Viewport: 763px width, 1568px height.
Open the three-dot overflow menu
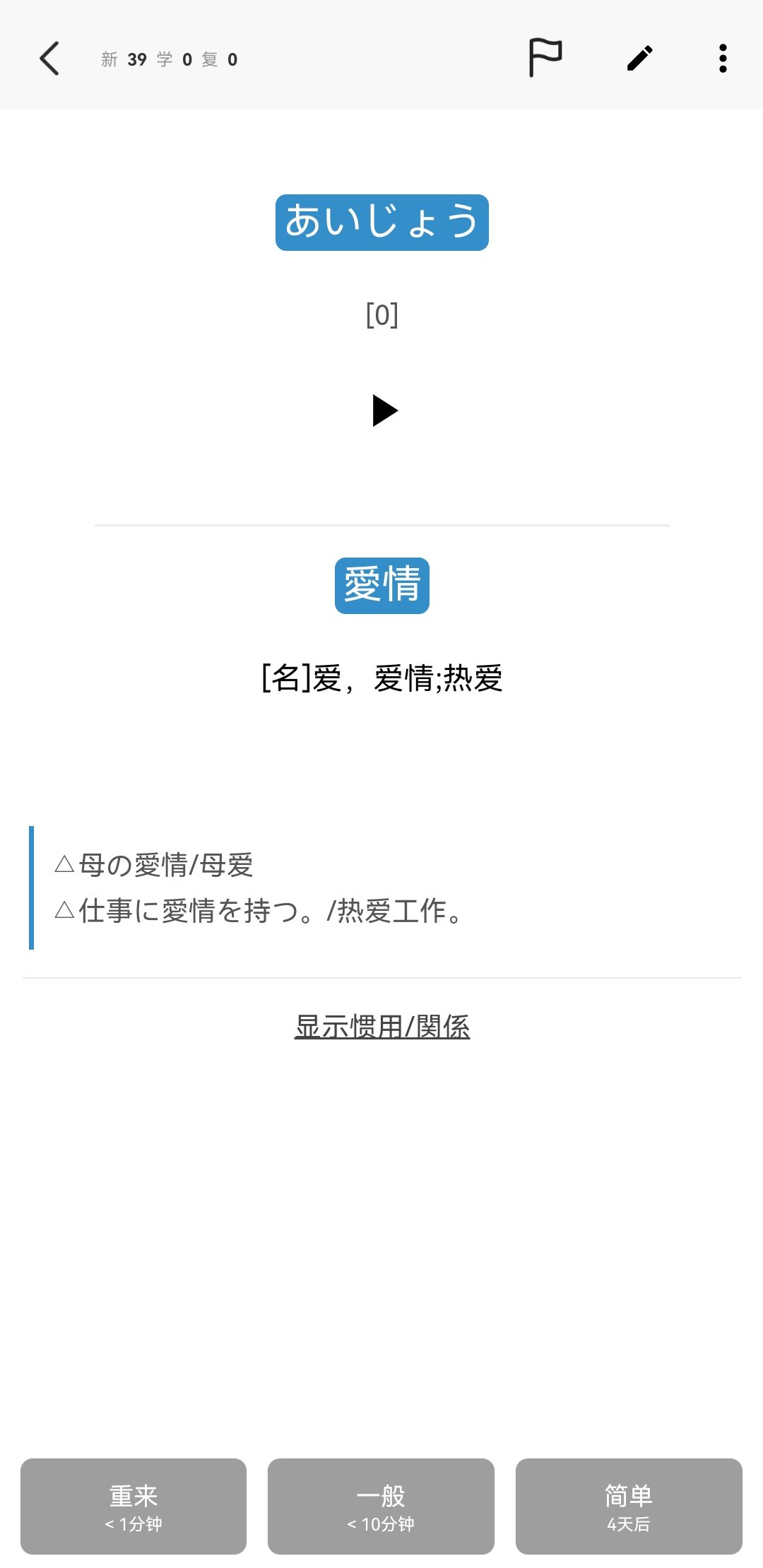pyautogui.click(x=722, y=59)
